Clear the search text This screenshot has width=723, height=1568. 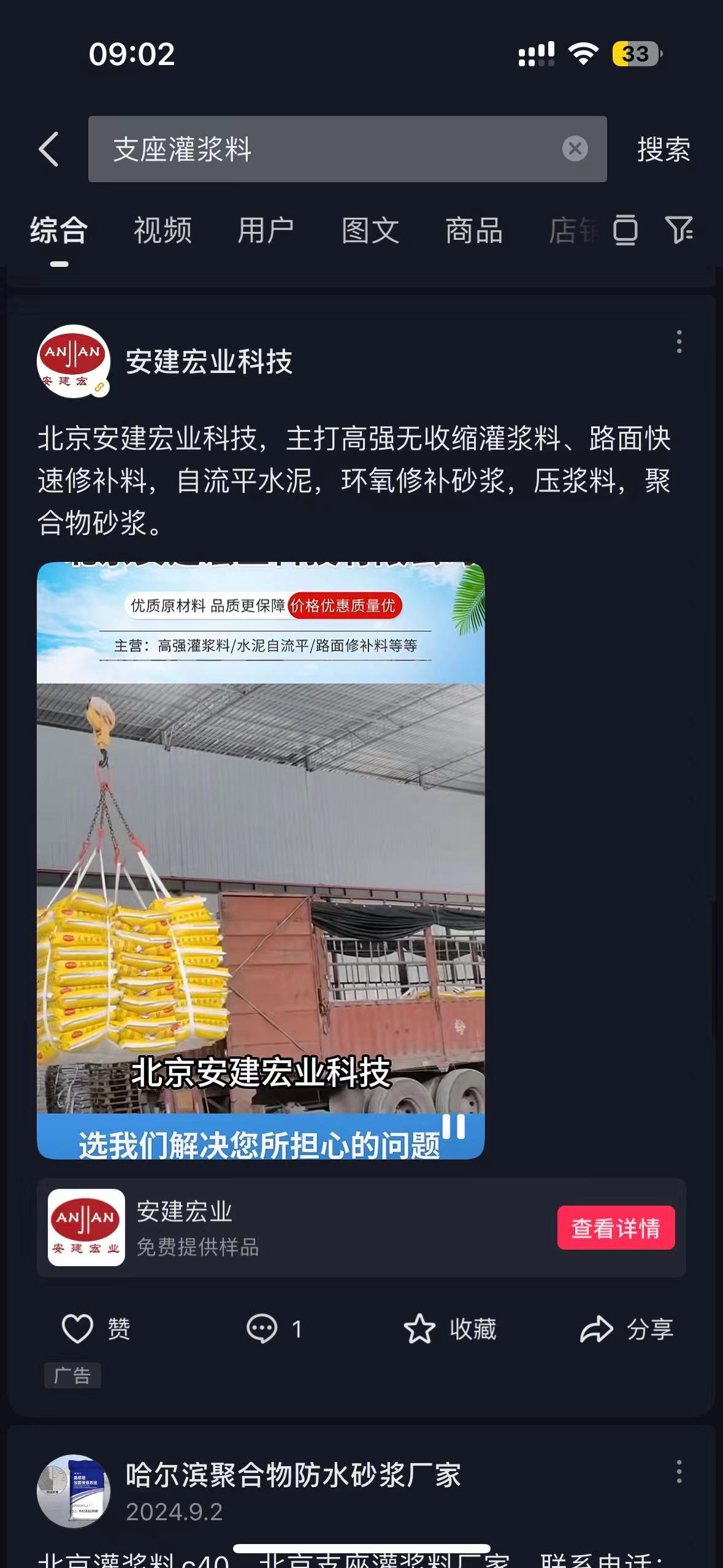pos(575,149)
